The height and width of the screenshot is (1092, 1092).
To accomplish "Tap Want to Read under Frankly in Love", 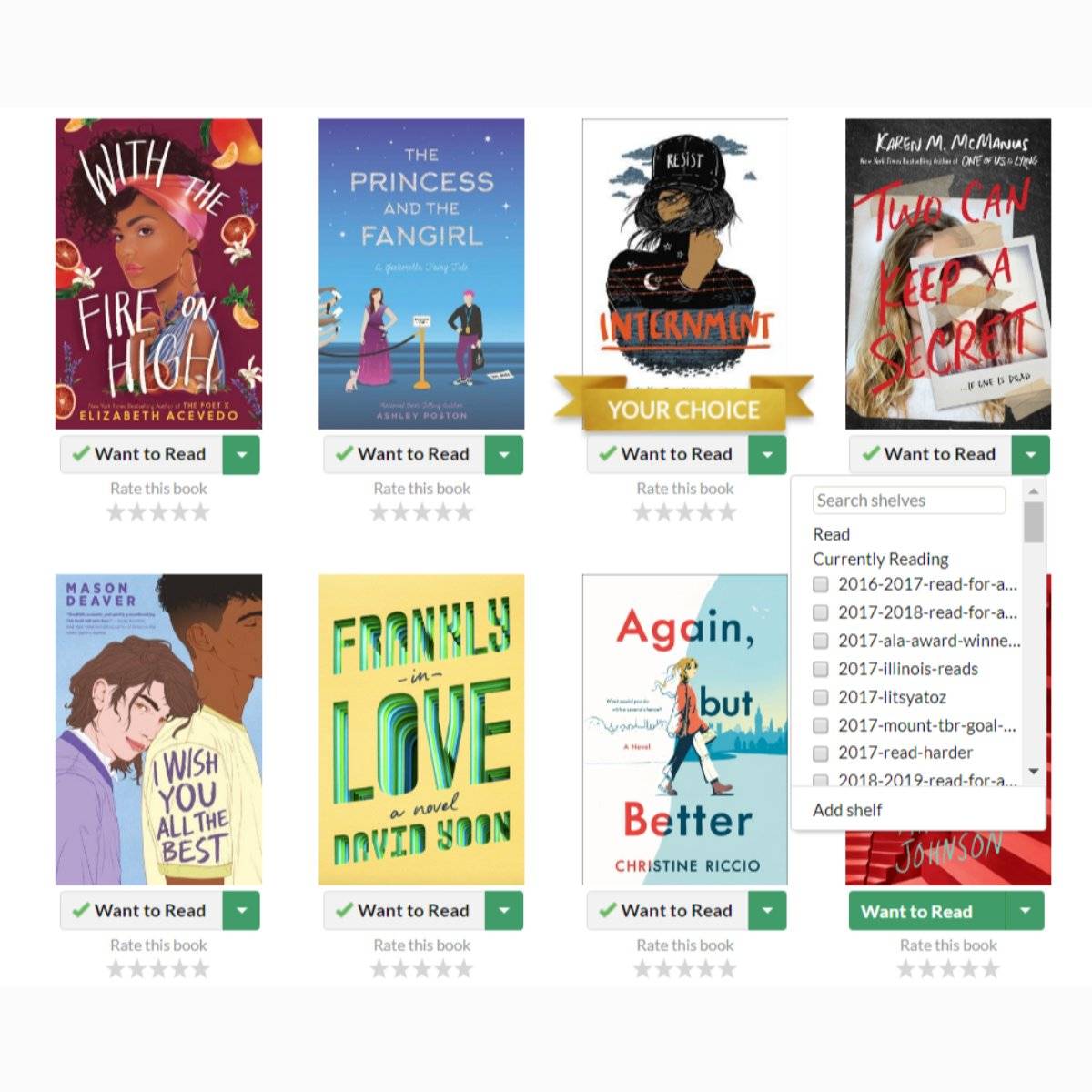I will click(x=403, y=910).
